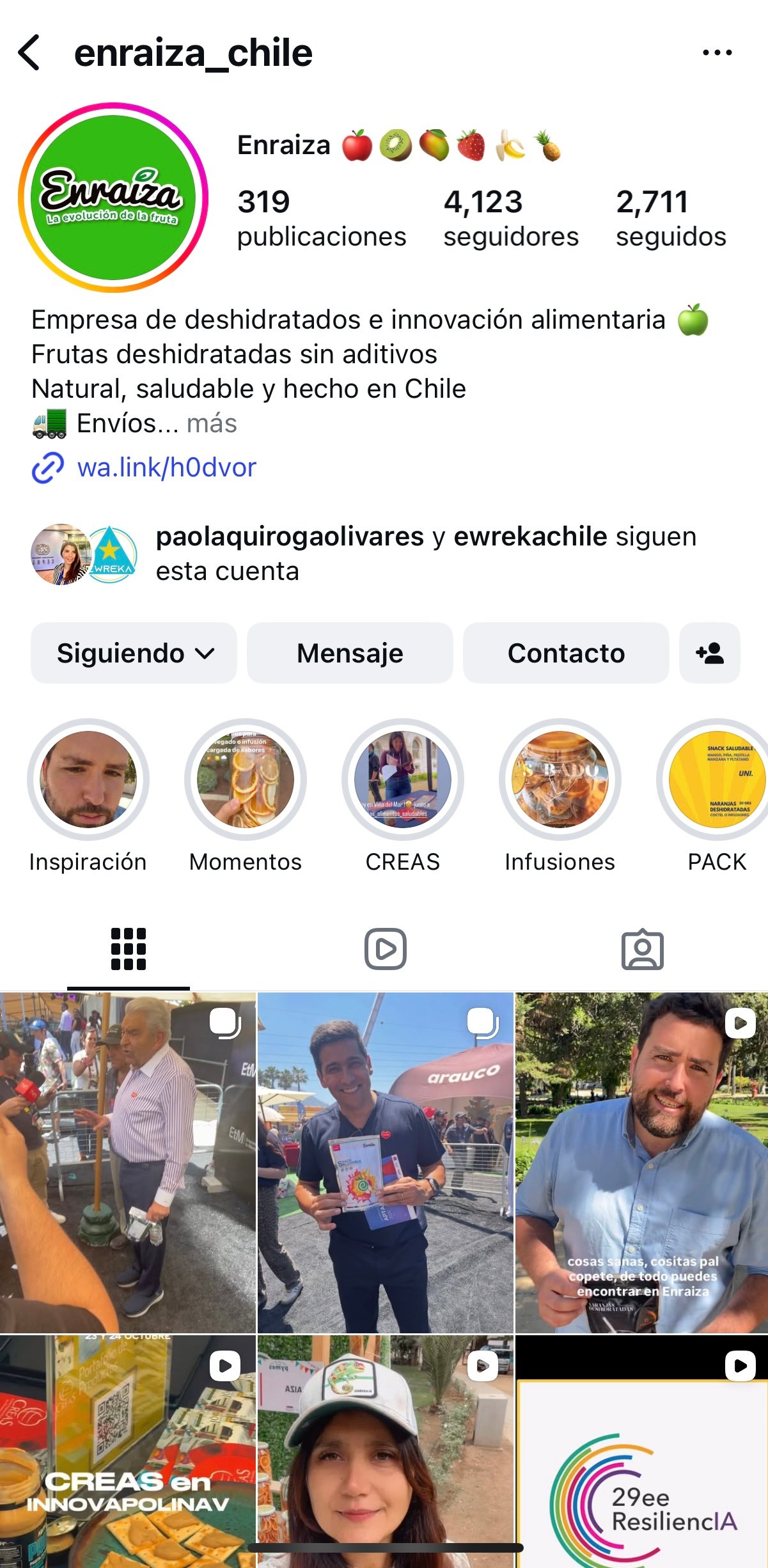Viewport: 768px width, 1568px height.
Task: Show the 4,123 seguidores list
Action: click(510, 218)
